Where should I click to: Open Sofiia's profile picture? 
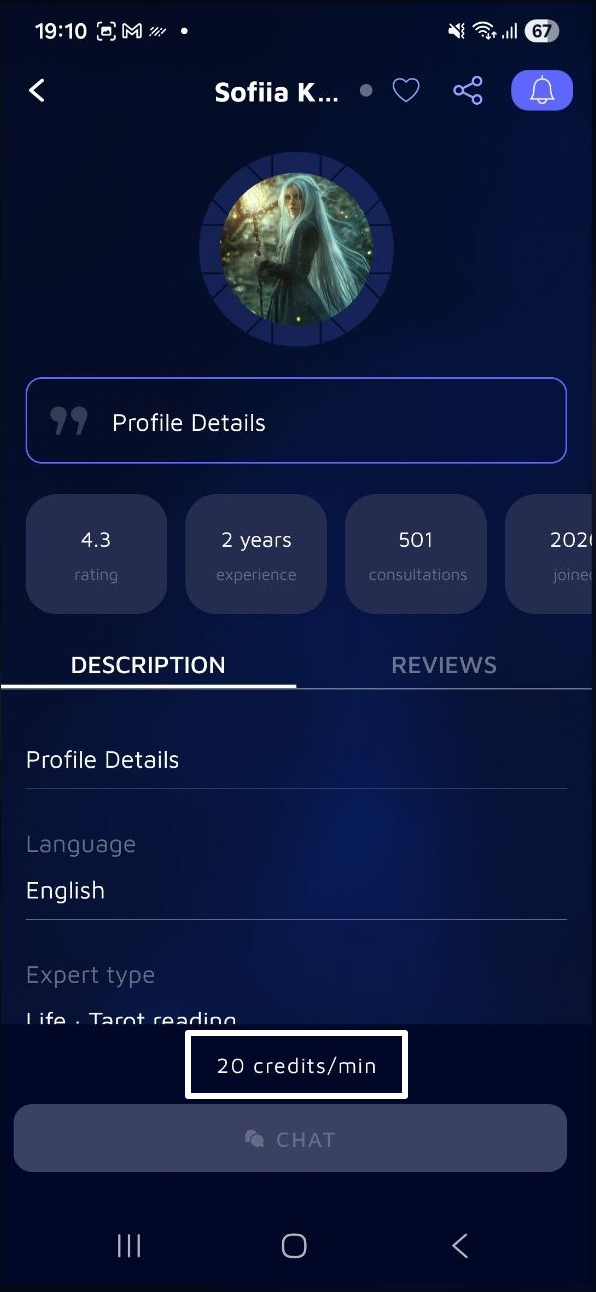pyautogui.click(x=296, y=250)
